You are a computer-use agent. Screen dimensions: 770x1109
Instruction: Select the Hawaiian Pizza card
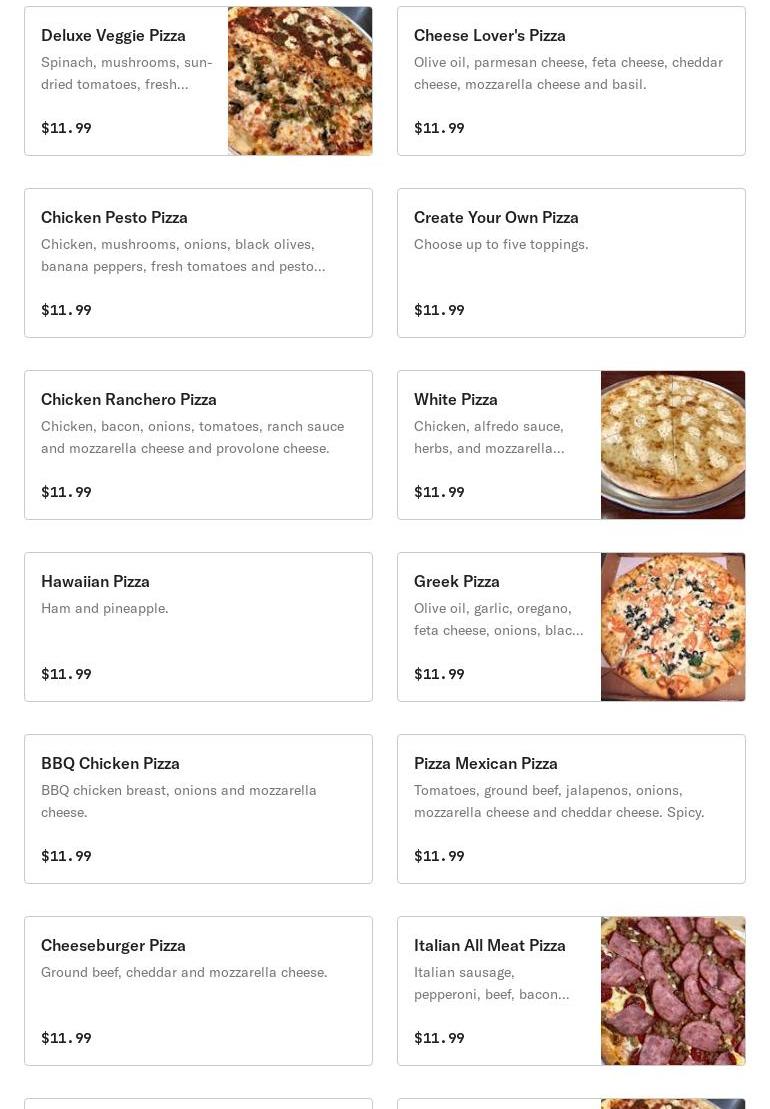(198, 627)
